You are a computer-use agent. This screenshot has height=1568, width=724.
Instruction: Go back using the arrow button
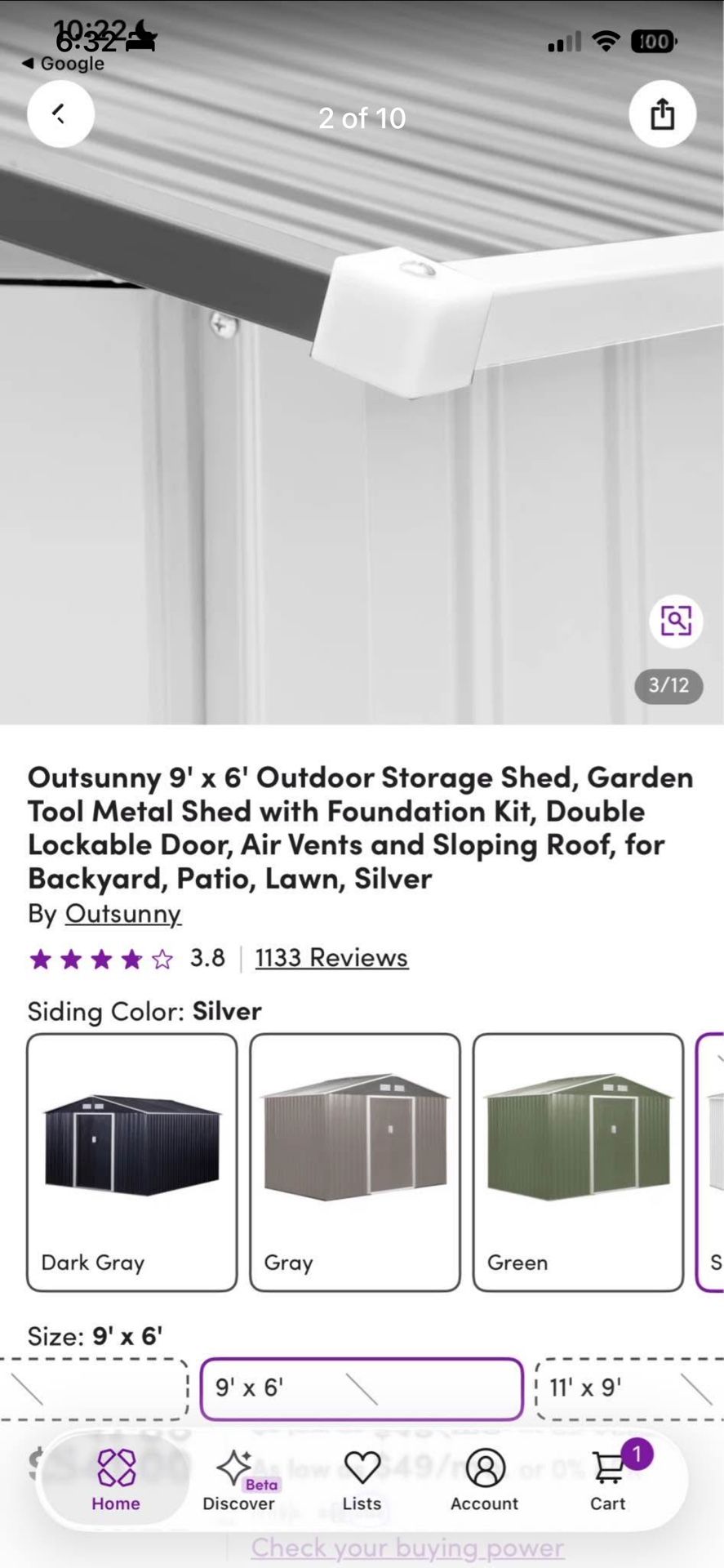[x=60, y=114]
